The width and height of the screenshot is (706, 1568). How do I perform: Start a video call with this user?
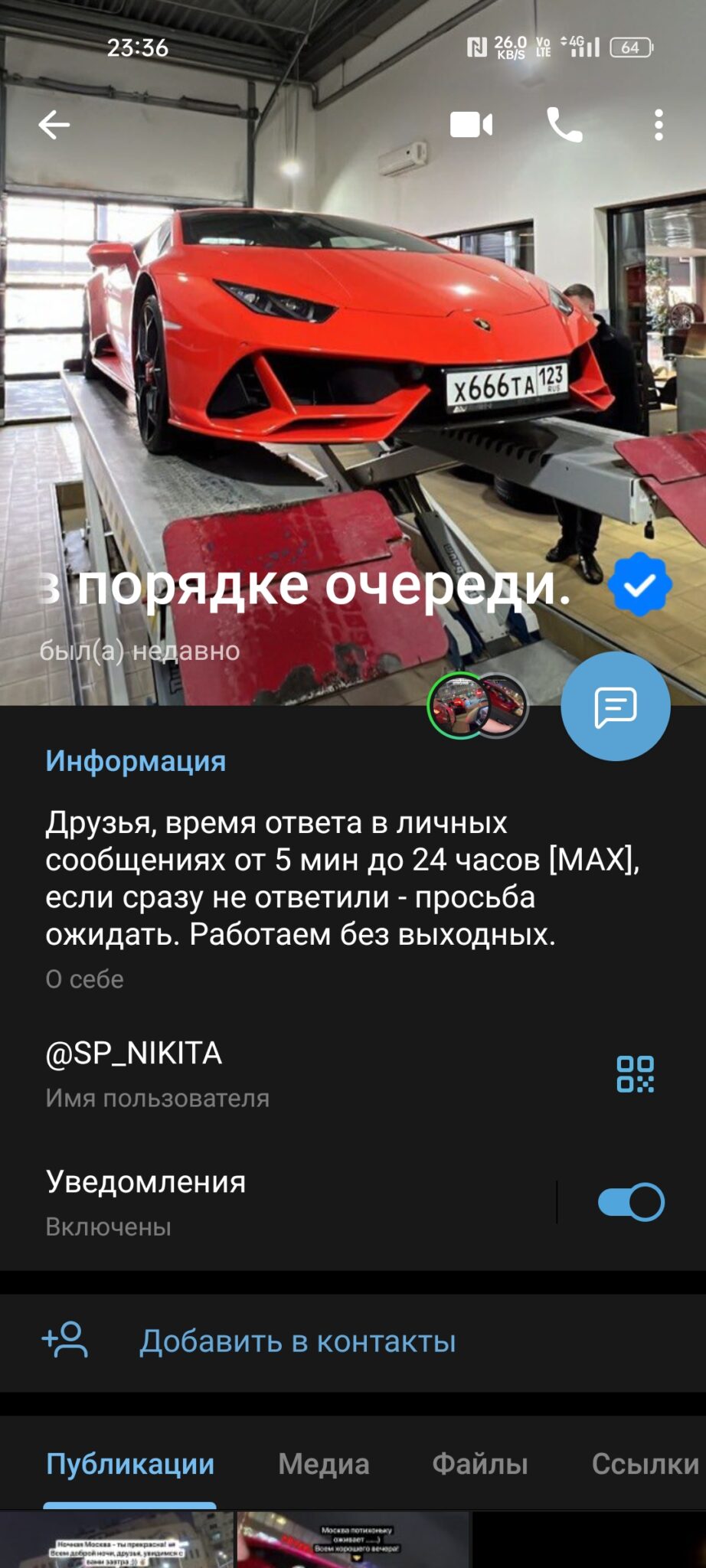tap(471, 125)
